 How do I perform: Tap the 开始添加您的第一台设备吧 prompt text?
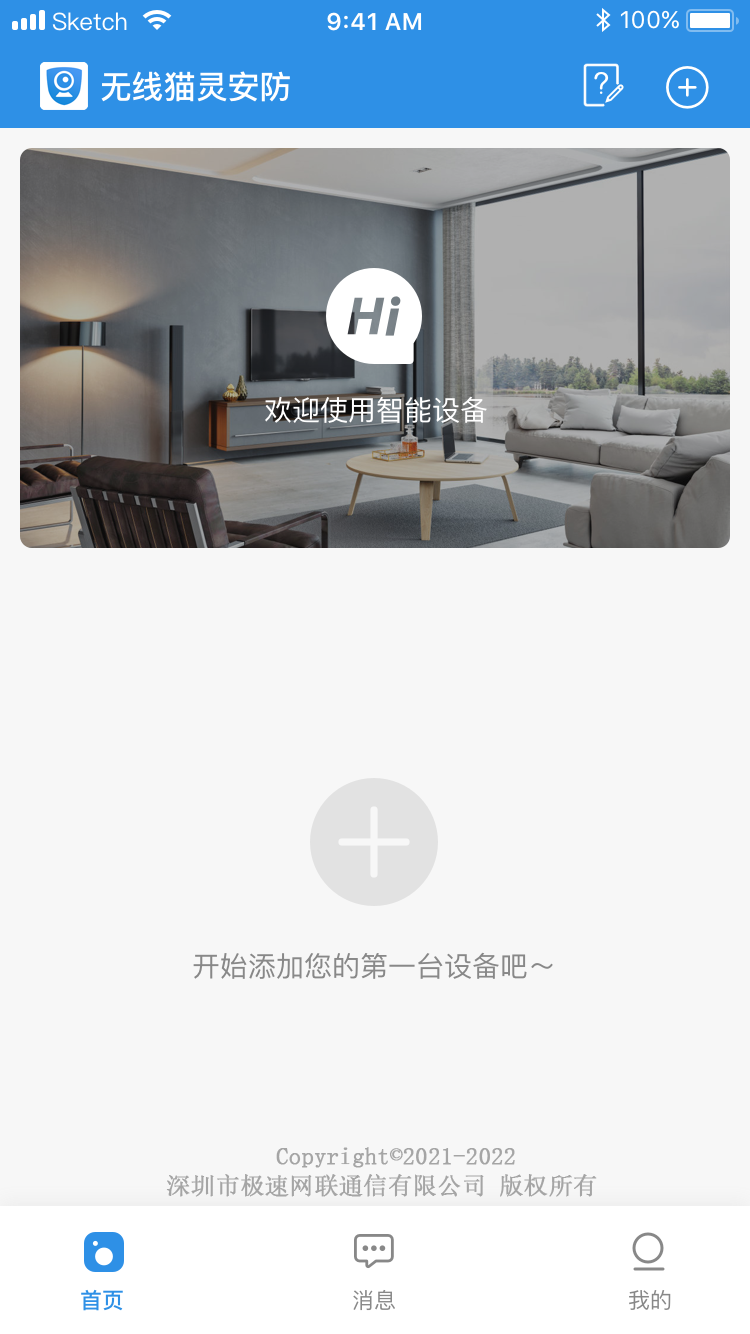click(x=373, y=965)
